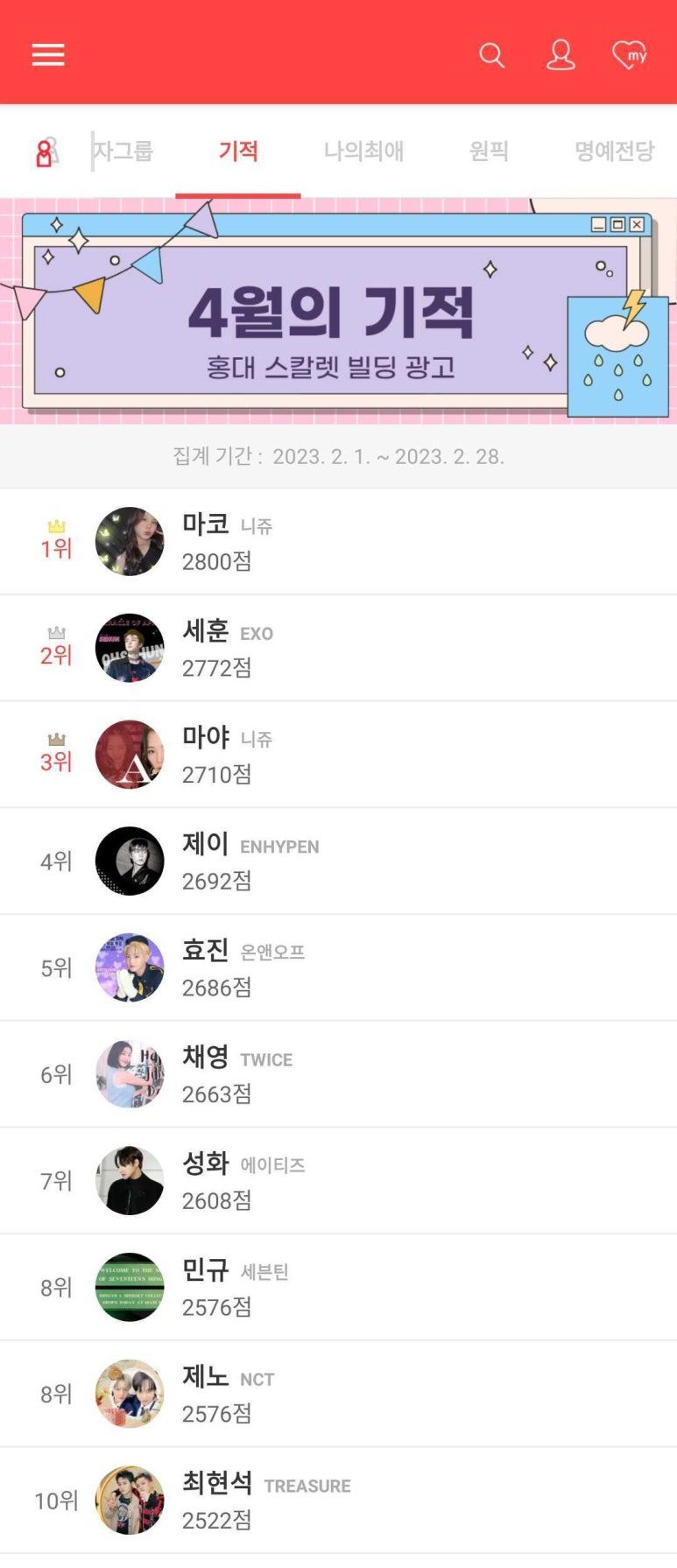677x1568 pixels.
Task: Switch to the 원픽 tab
Action: [x=489, y=151]
